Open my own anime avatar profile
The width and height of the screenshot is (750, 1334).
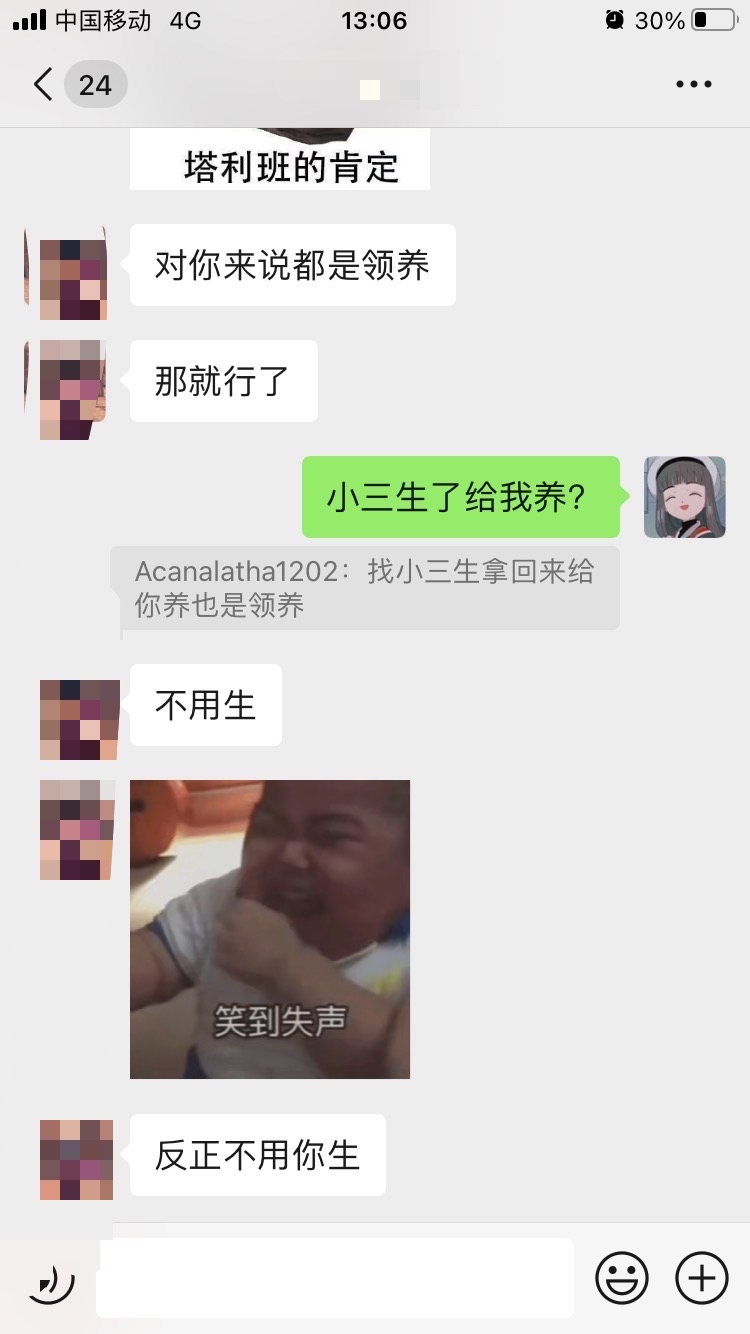[x=684, y=497]
